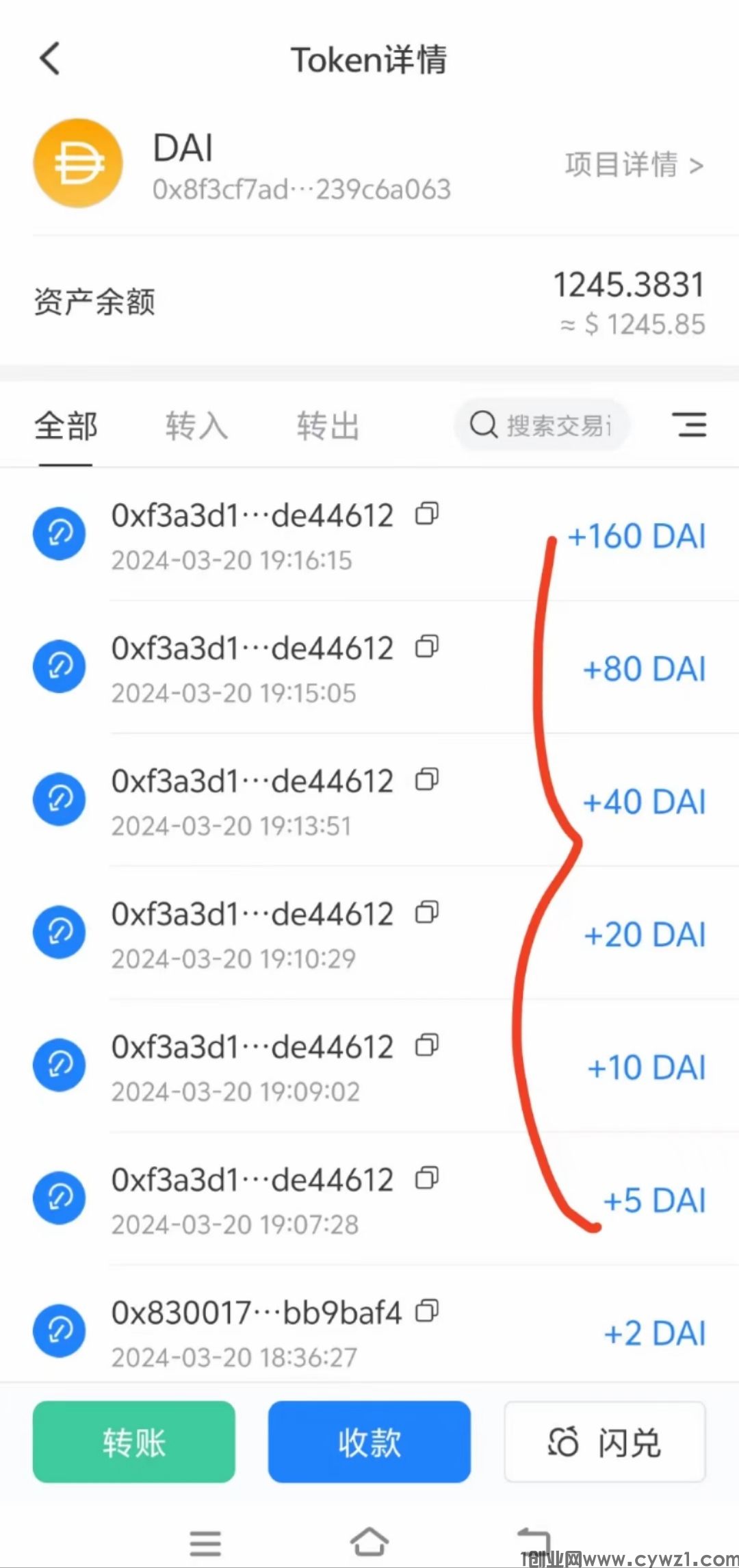Open the +5 DAI transaction

tap(369, 1200)
